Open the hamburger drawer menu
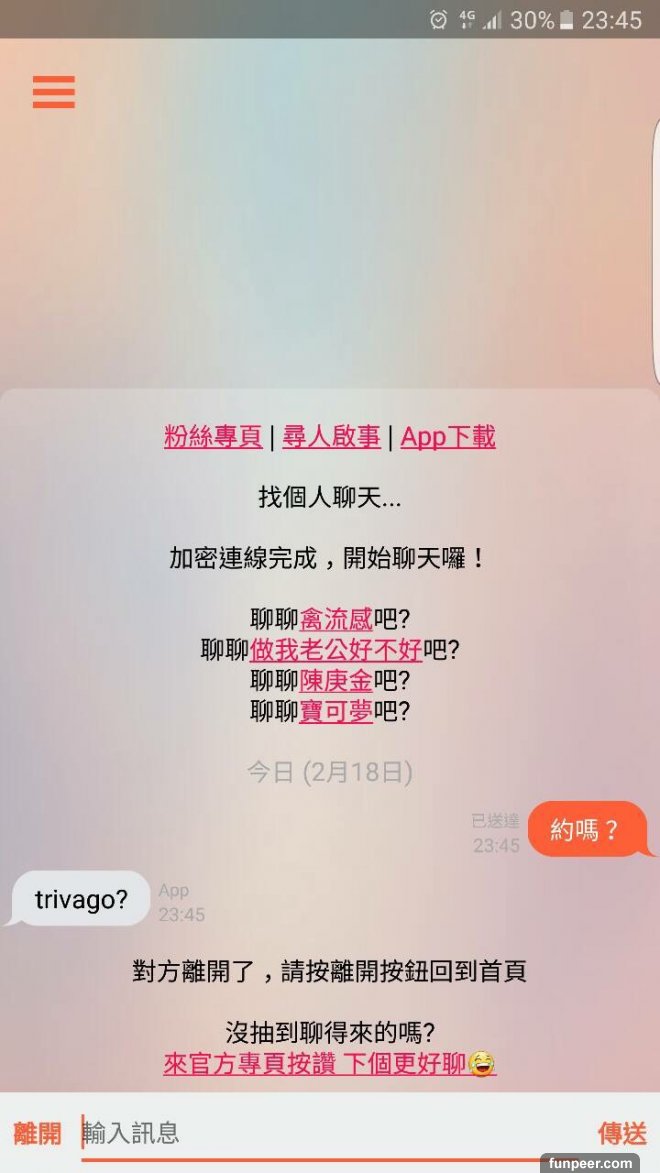The width and height of the screenshot is (660, 1173). point(53,91)
